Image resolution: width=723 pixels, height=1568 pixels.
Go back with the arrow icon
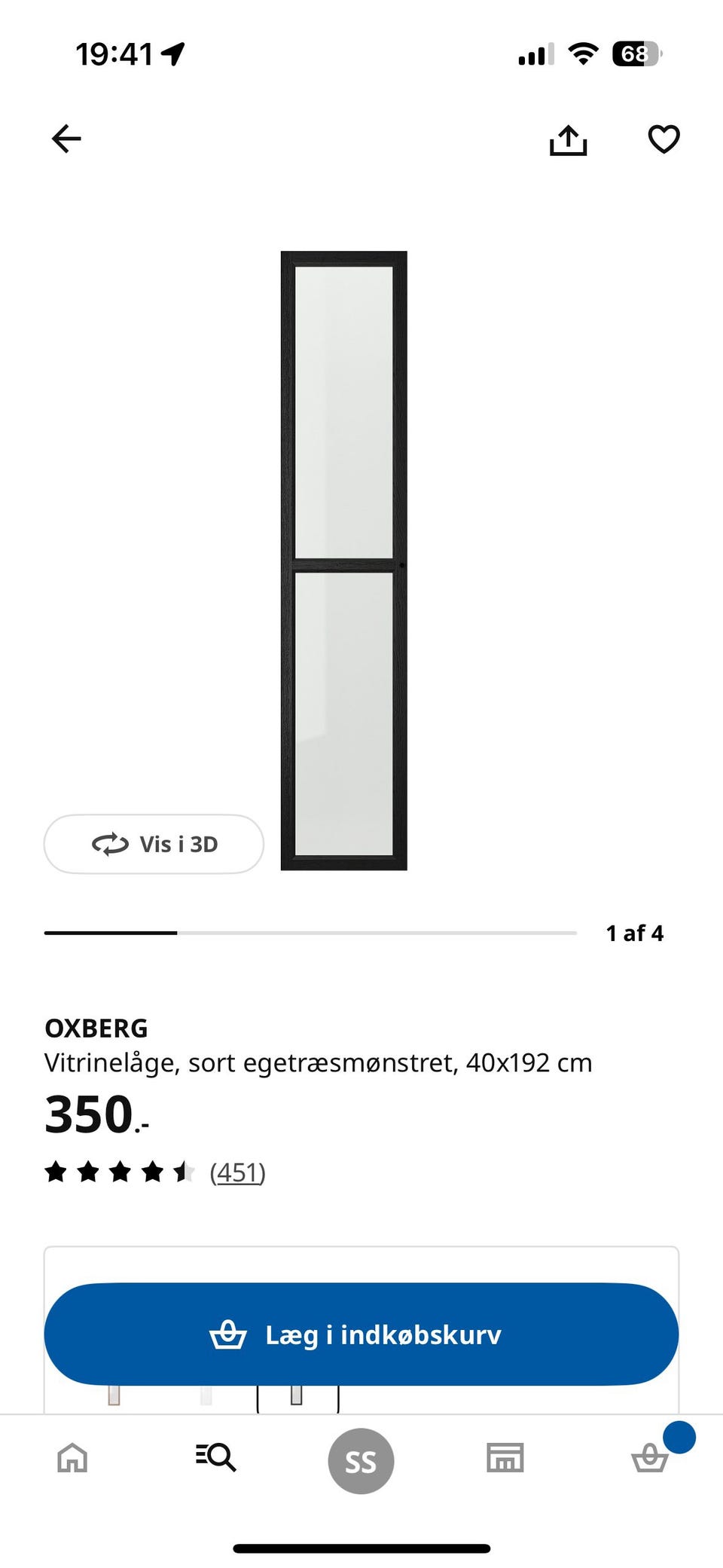pyautogui.click(x=65, y=139)
